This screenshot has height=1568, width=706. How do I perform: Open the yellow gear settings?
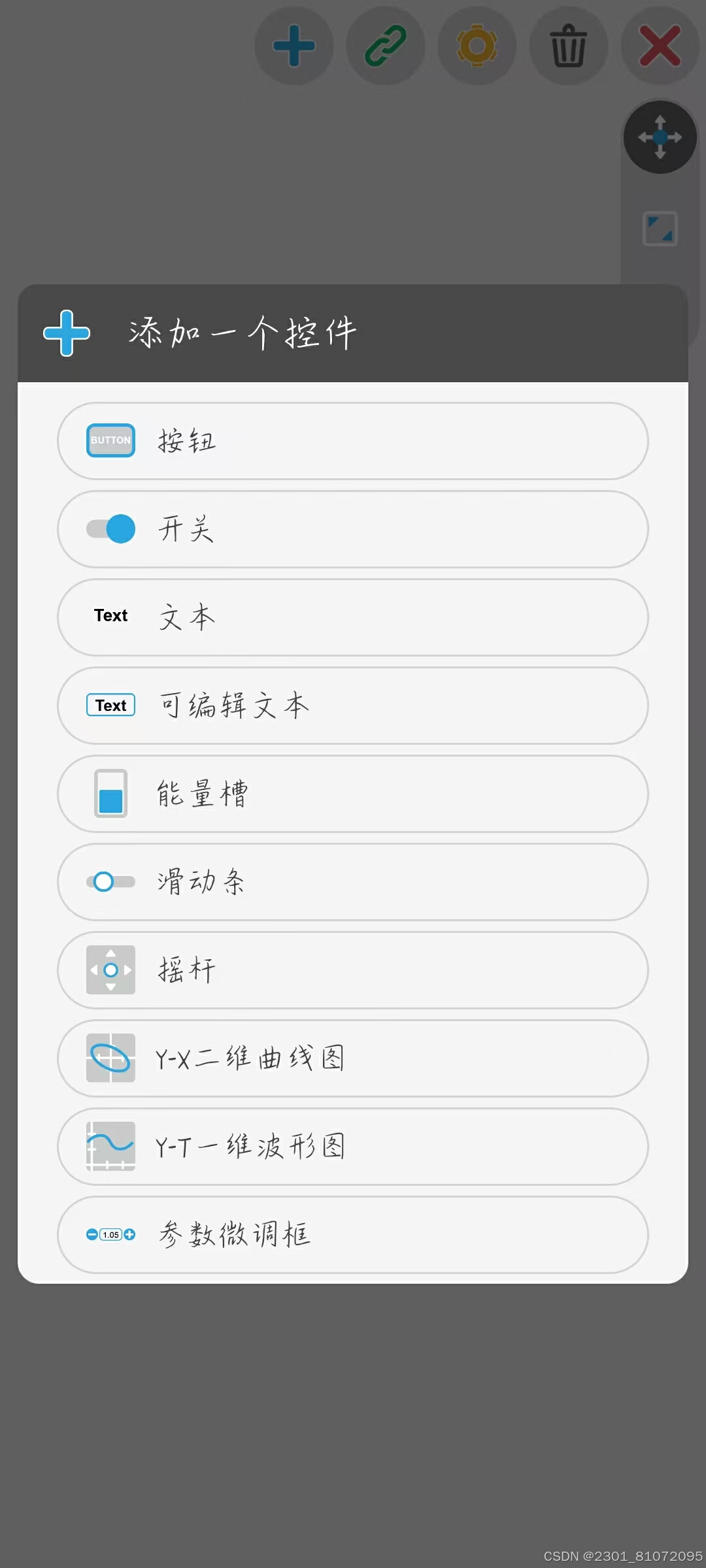click(477, 46)
